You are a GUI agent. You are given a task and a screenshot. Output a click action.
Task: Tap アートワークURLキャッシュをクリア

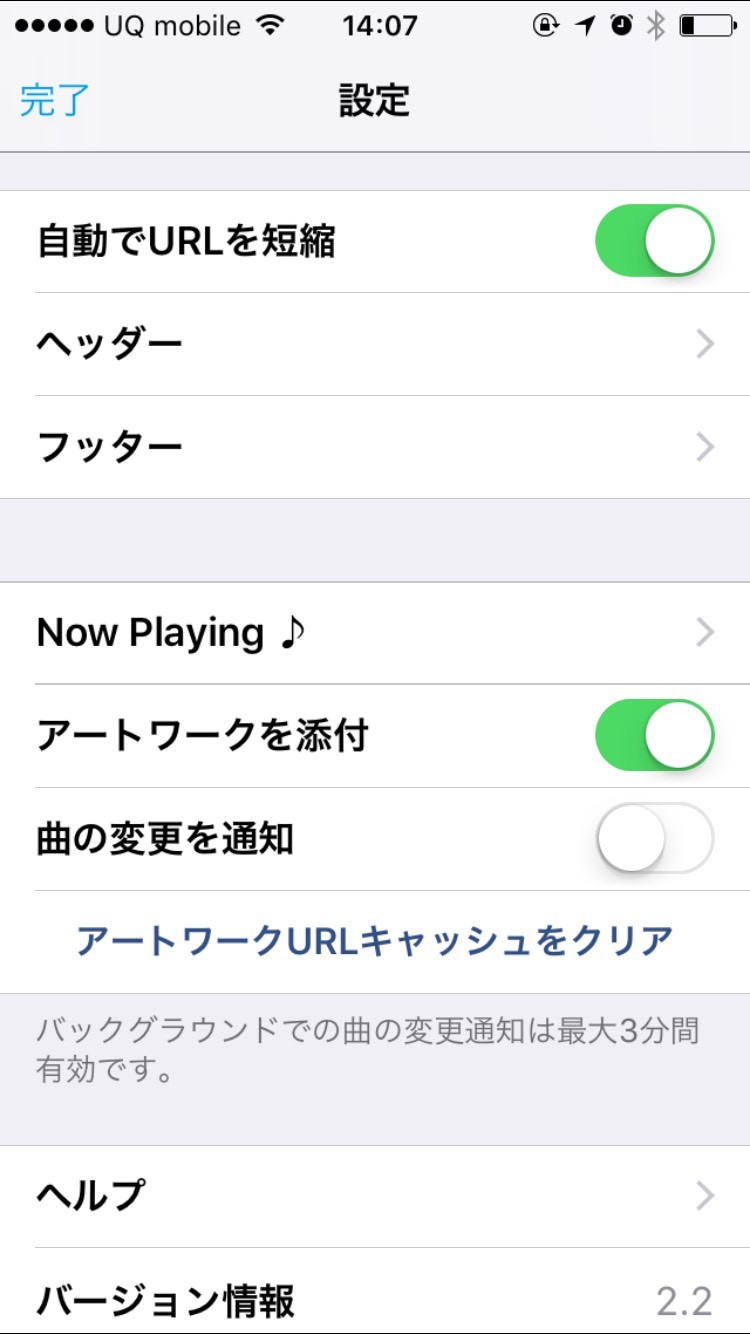pyautogui.click(x=375, y=941)
